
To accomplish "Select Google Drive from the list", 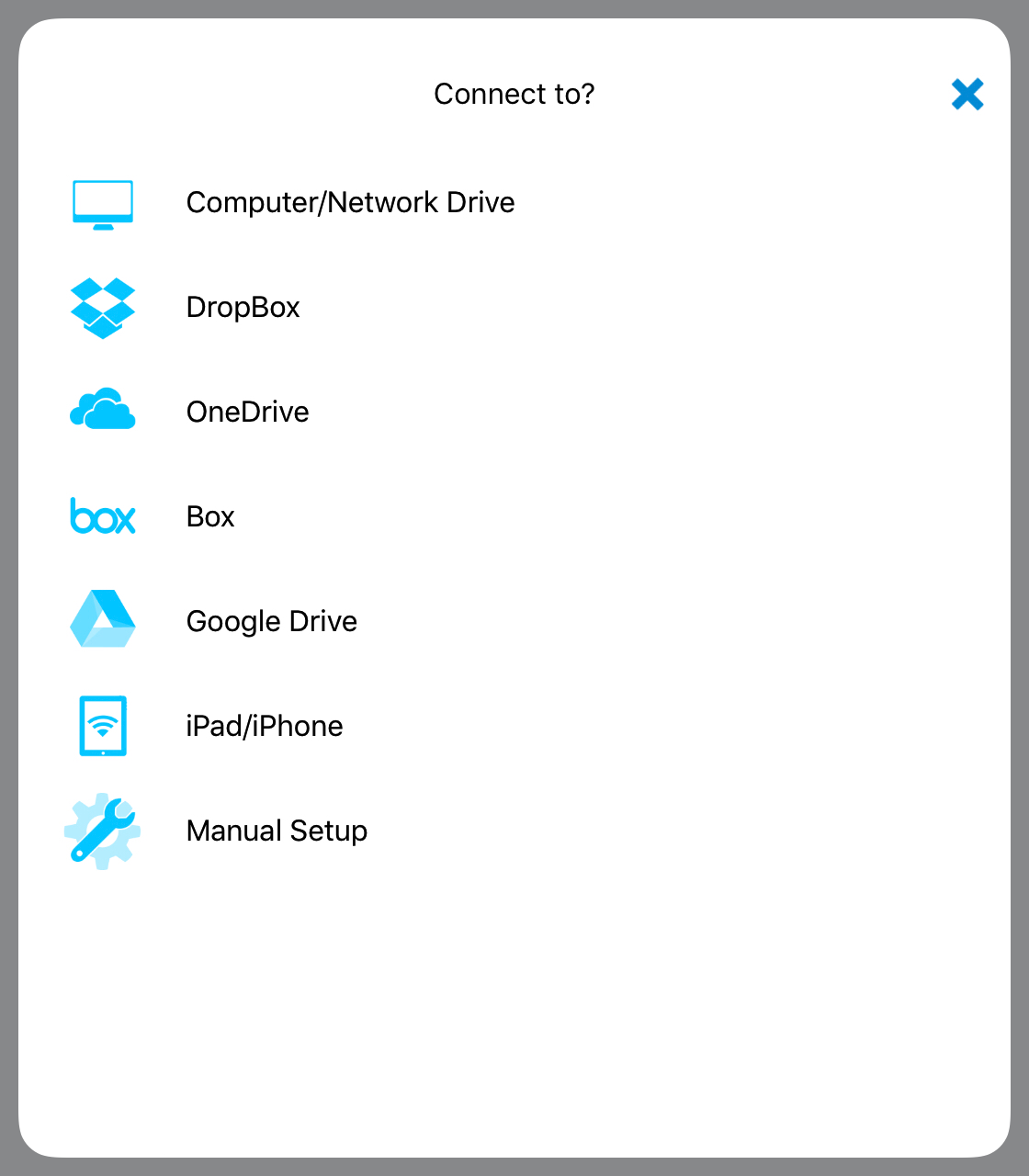I will pyautogui.click(x=271, y=620).
